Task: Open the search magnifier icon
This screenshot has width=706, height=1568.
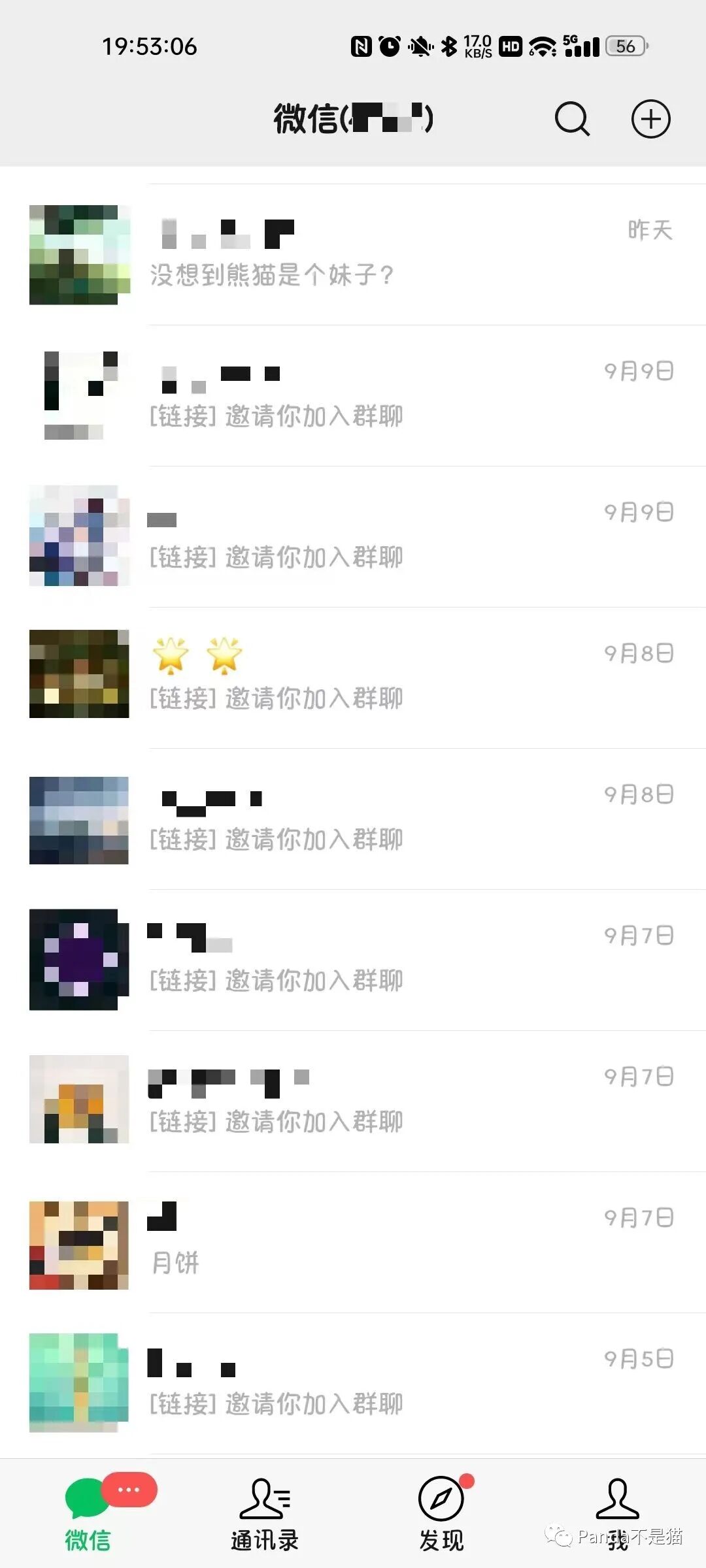Action: pos(572,120)
